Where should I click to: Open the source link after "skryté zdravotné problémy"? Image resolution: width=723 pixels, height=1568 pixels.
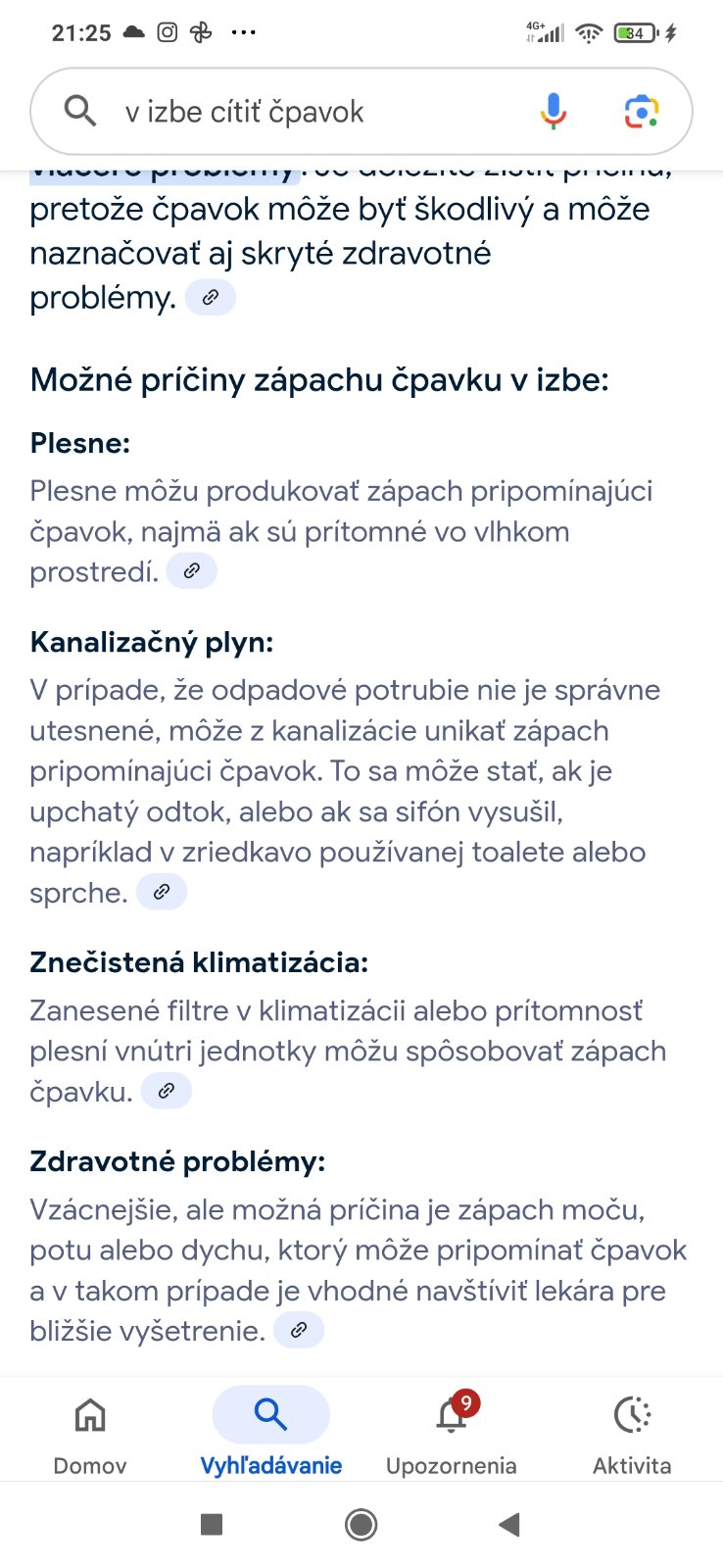pyautogui.click(x=211, y=297)
